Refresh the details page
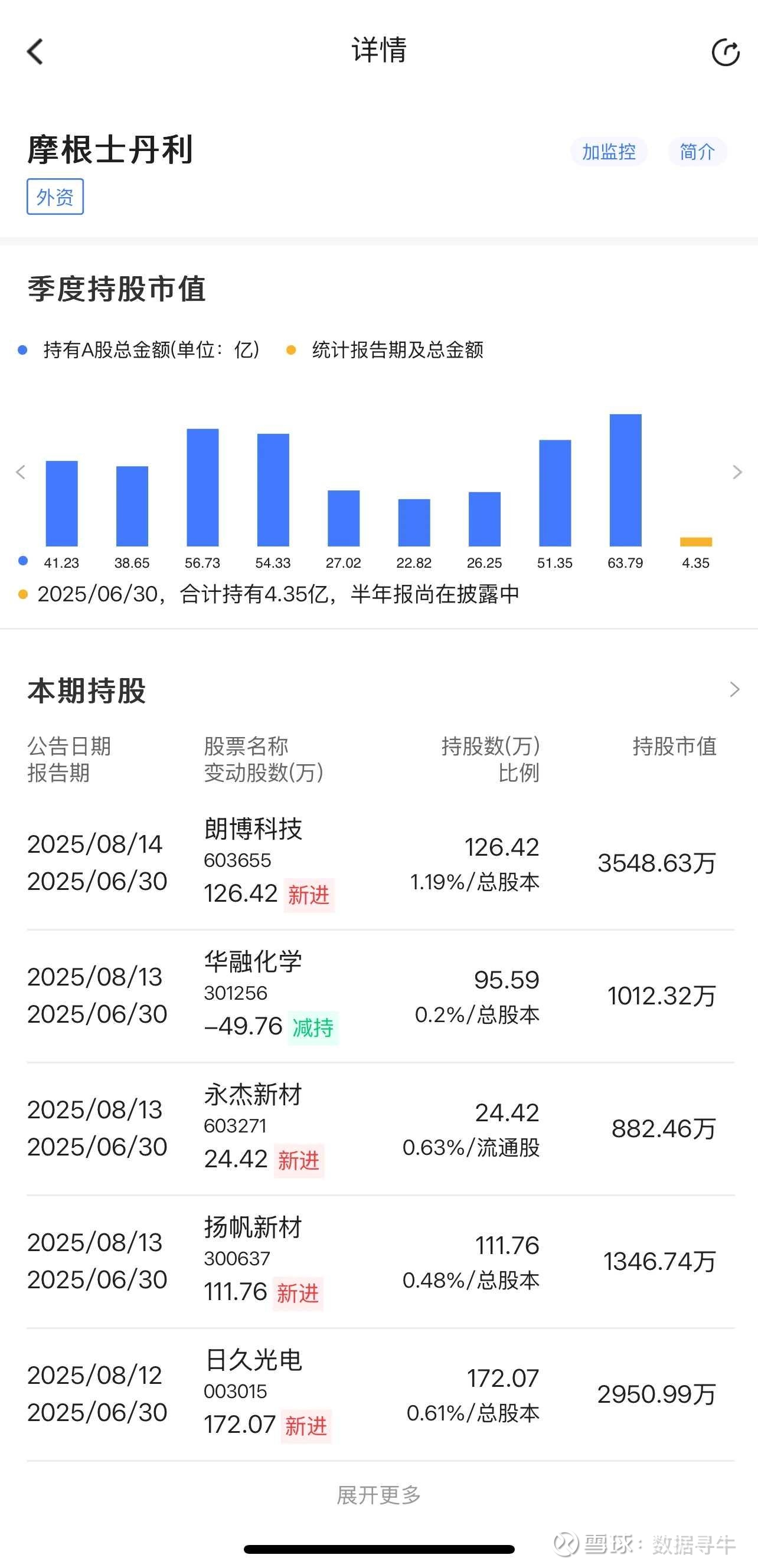This screenshot has height=1568, width=758. pos(725,53)
